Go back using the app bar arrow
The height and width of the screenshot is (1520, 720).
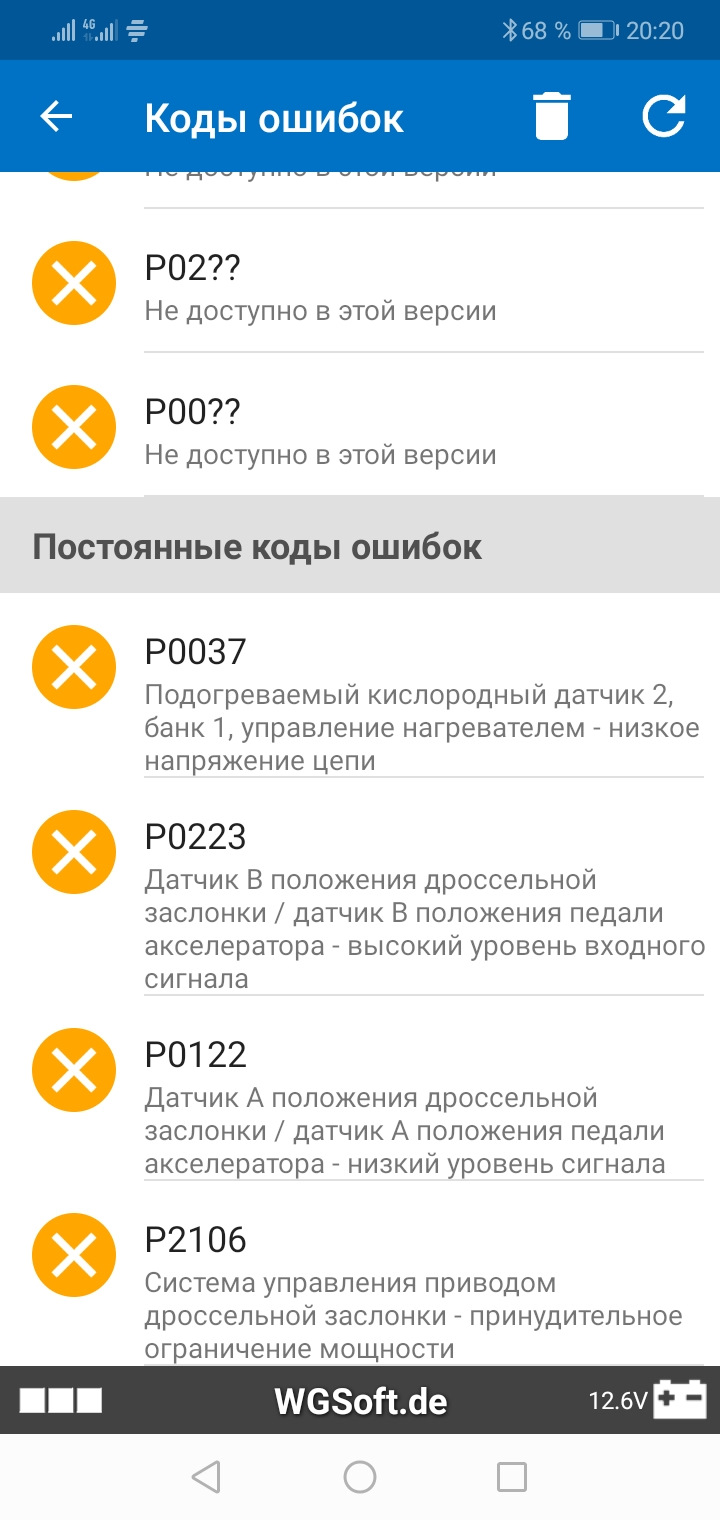56,117
